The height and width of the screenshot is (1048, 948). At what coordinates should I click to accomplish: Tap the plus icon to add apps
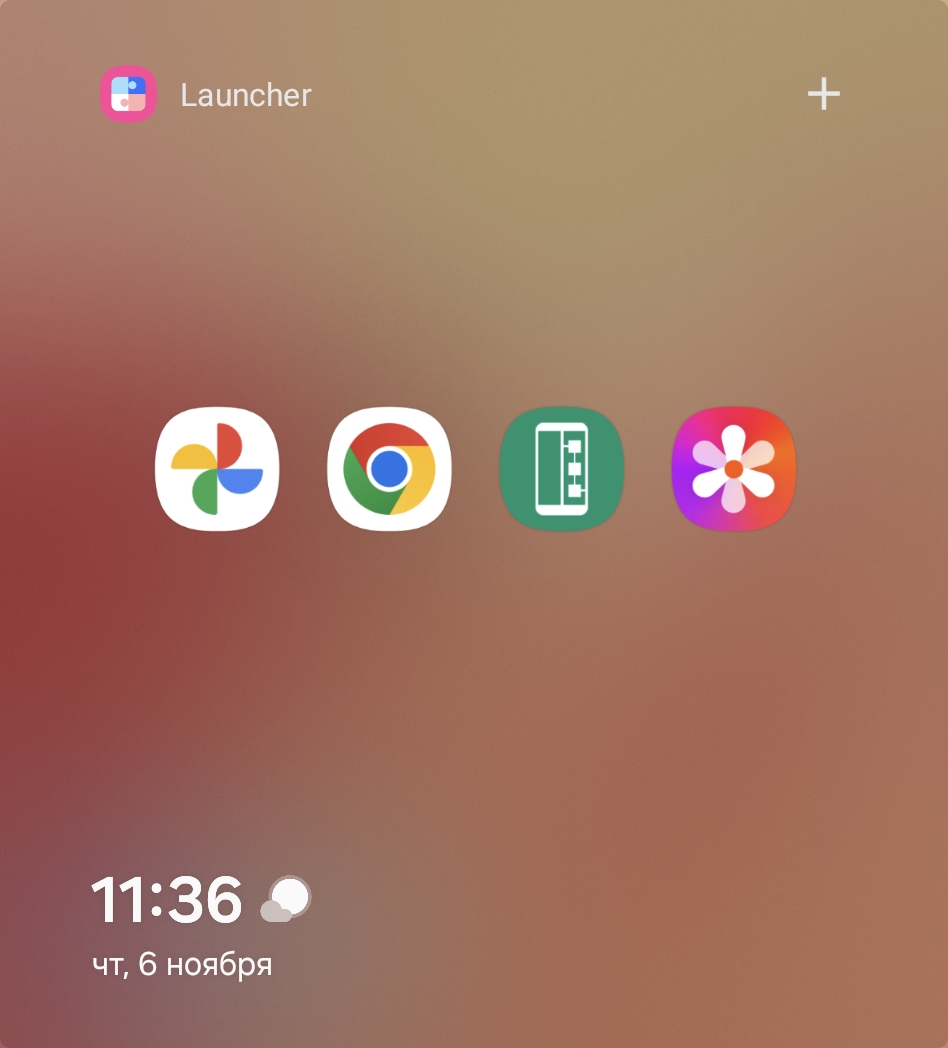[823, 95]
